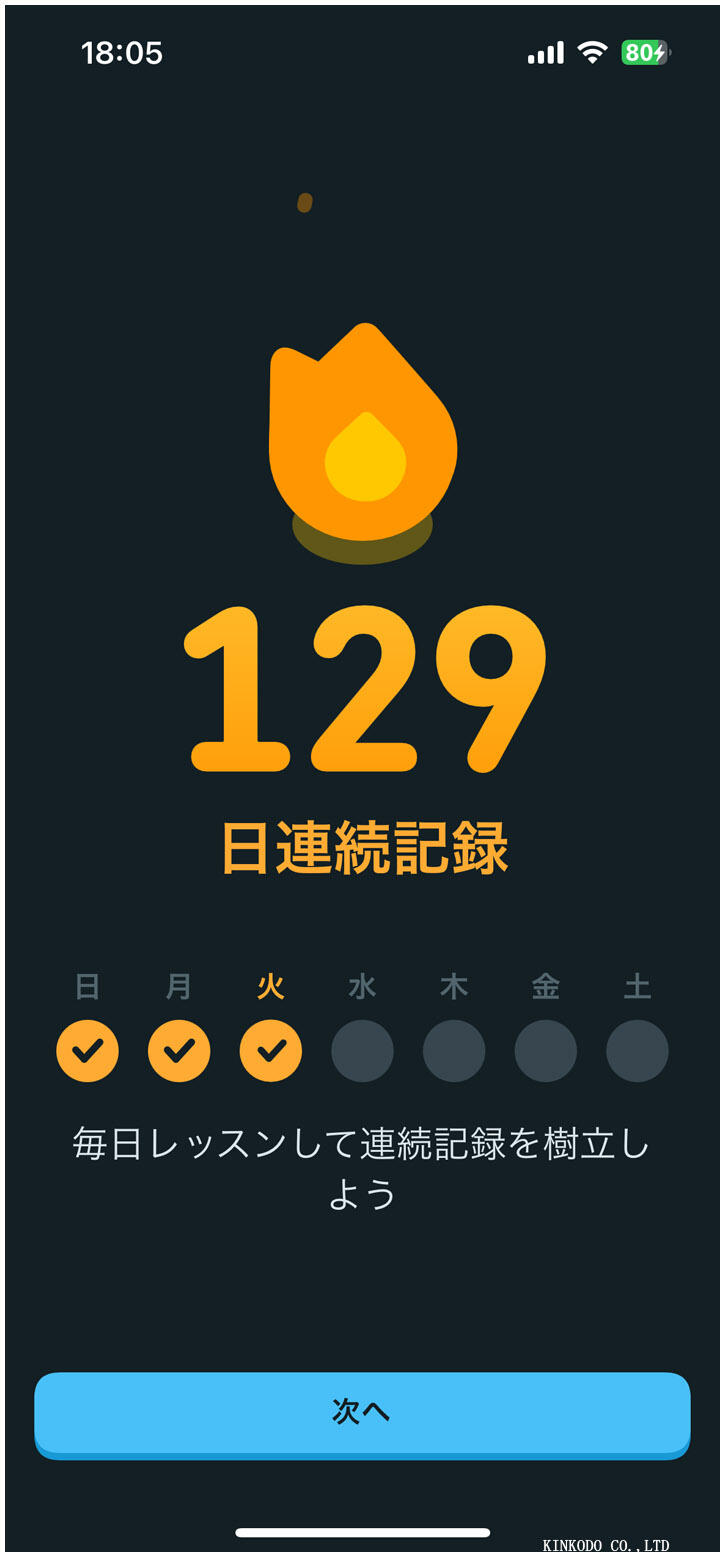The width and height of the screenshot is (725, 1558).
Task: Tap the 次へ button to continue
Action: coord(362,1412)
